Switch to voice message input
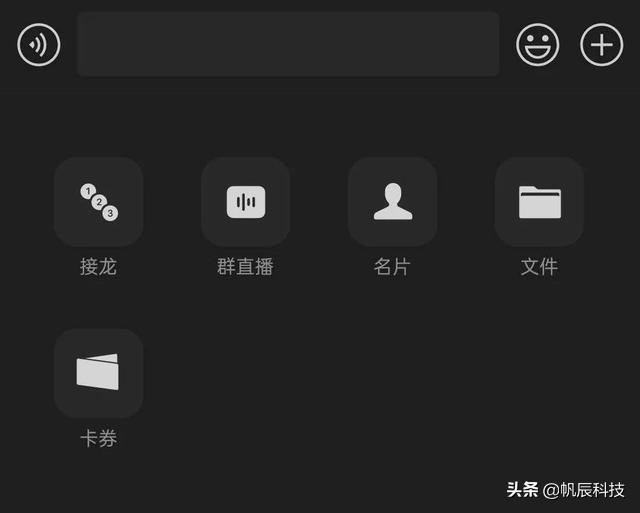The height and width of the screenshot is (513, 640). coord(39,44)
